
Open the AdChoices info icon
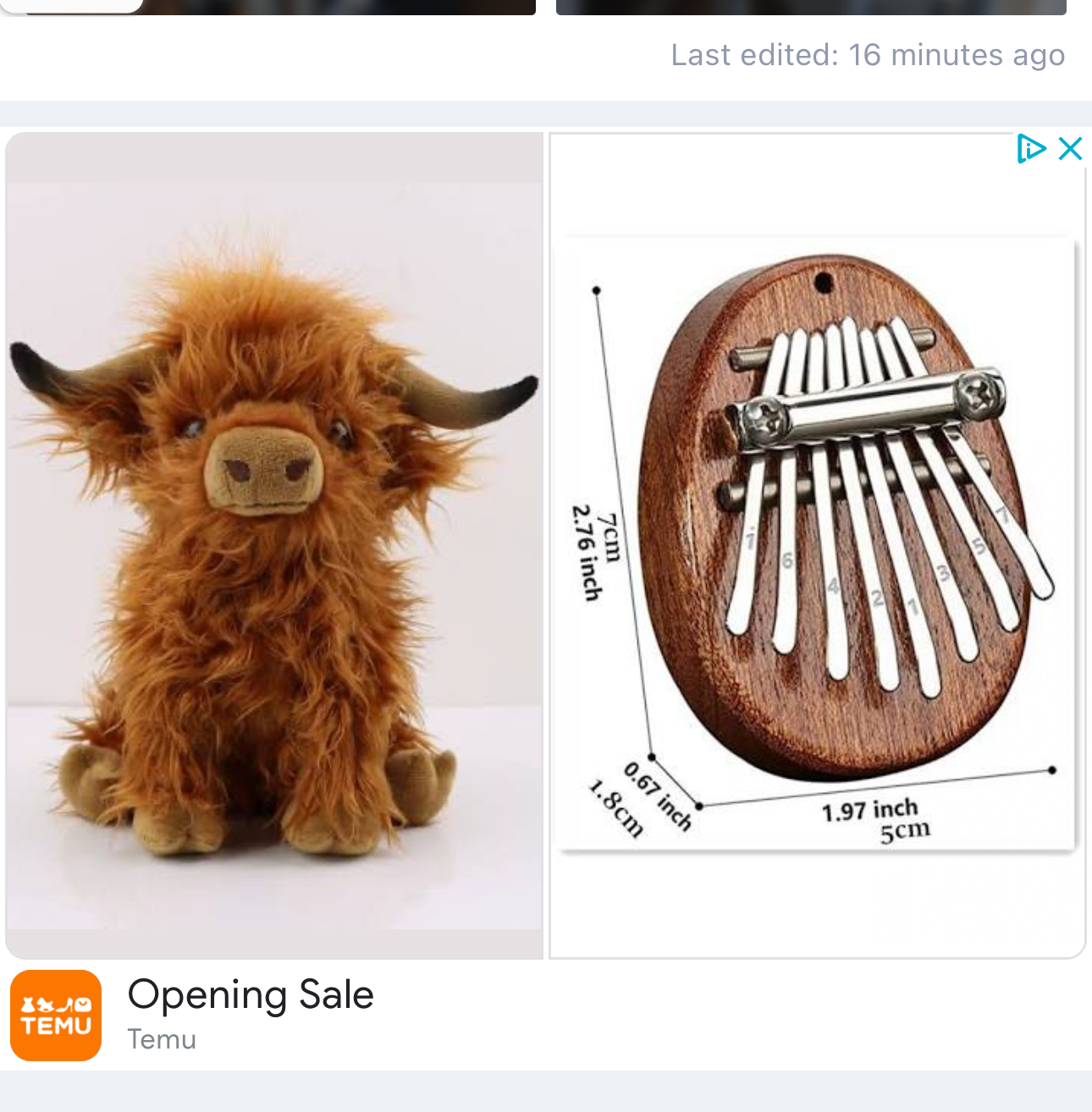tap(1030, 149)
